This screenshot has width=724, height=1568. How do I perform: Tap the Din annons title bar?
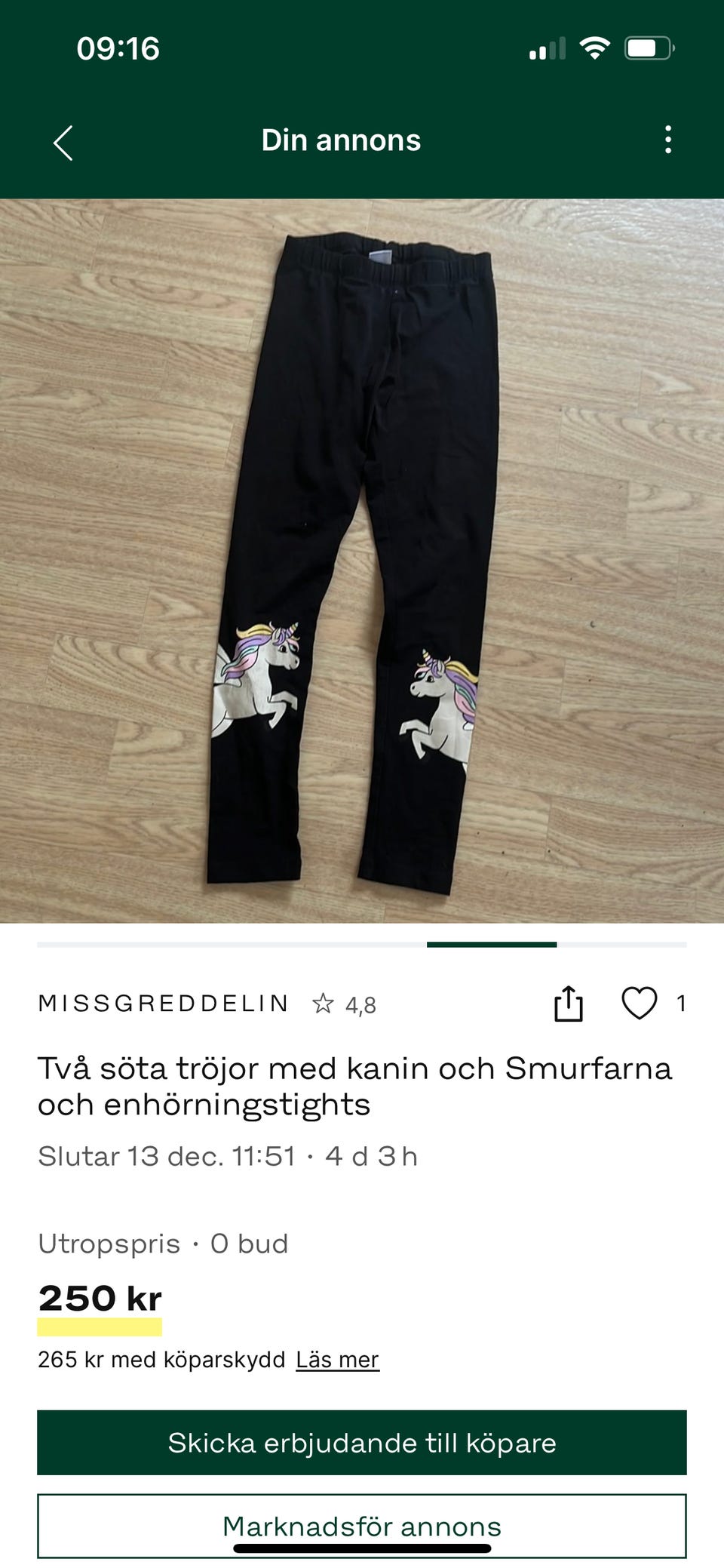tap(342, 140)
